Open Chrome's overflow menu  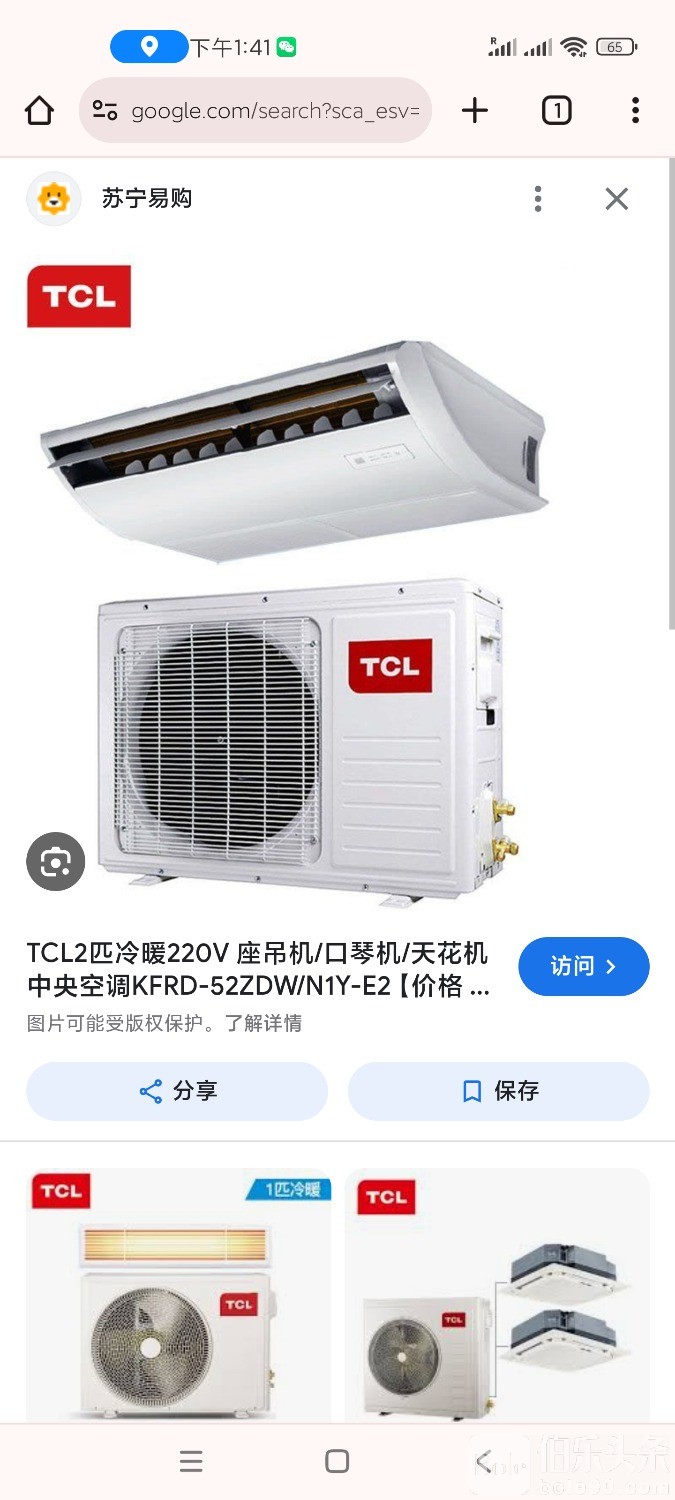[x=635, y=111]
